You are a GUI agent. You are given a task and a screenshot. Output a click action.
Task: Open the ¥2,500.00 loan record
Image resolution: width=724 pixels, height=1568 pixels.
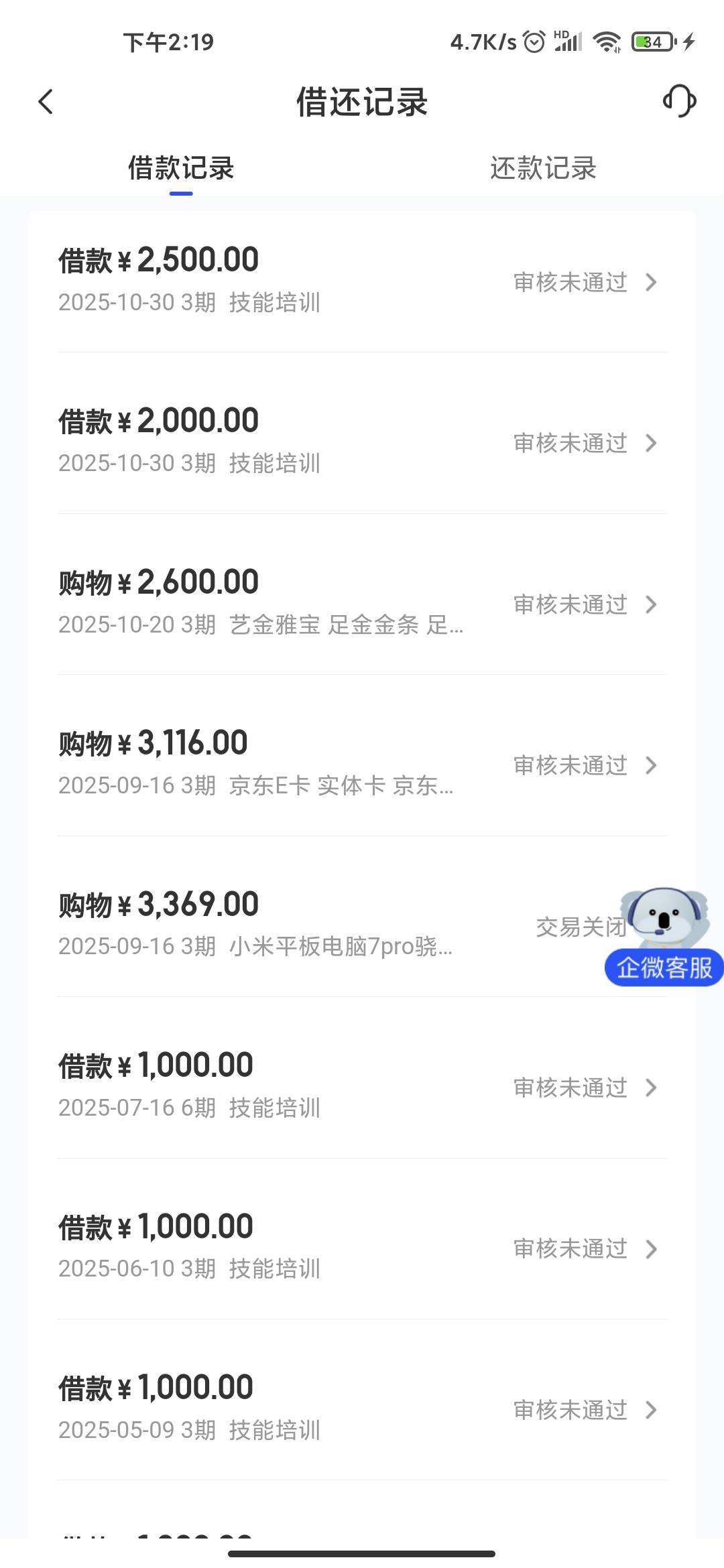pos(362,281)
